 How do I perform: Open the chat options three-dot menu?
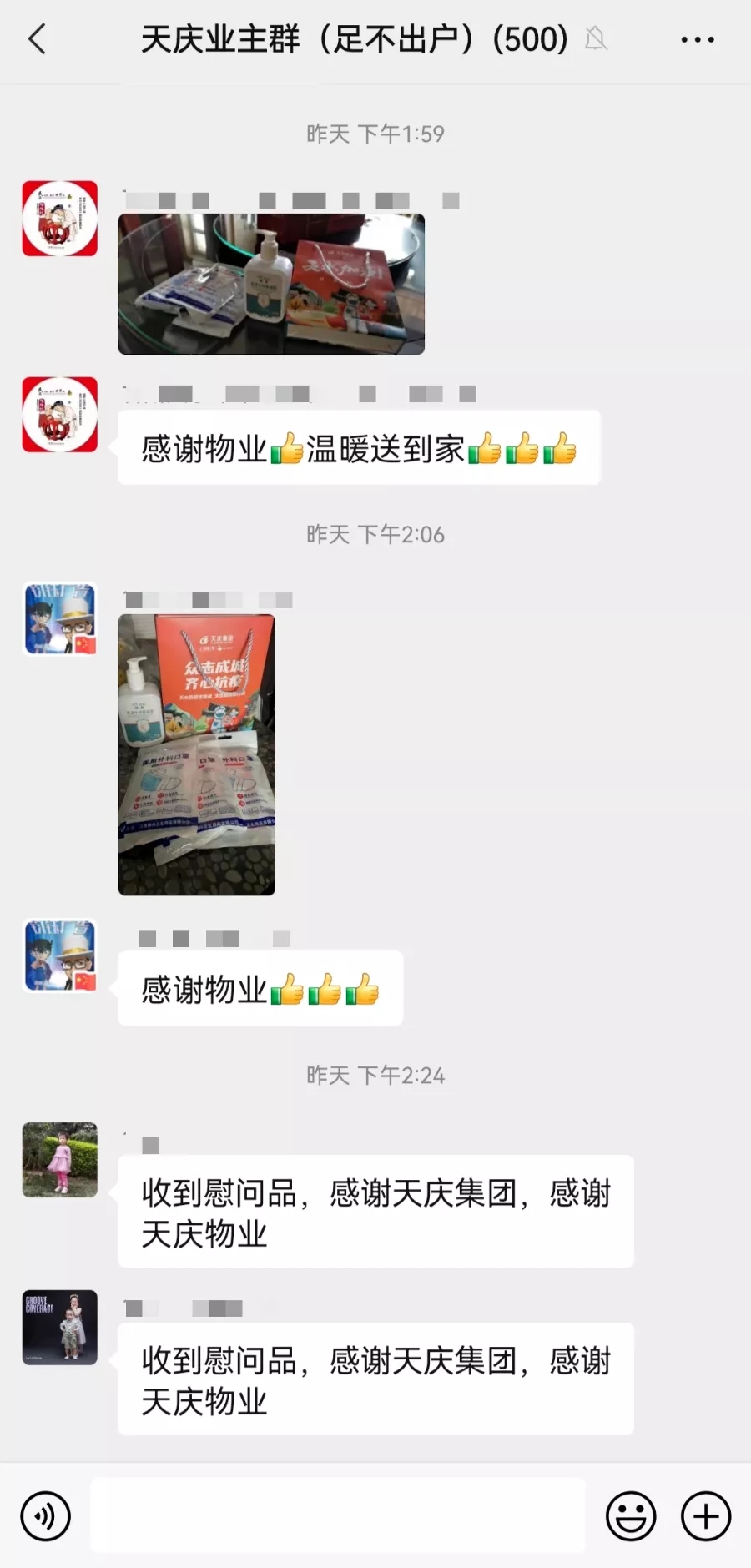tap(697, 39)
